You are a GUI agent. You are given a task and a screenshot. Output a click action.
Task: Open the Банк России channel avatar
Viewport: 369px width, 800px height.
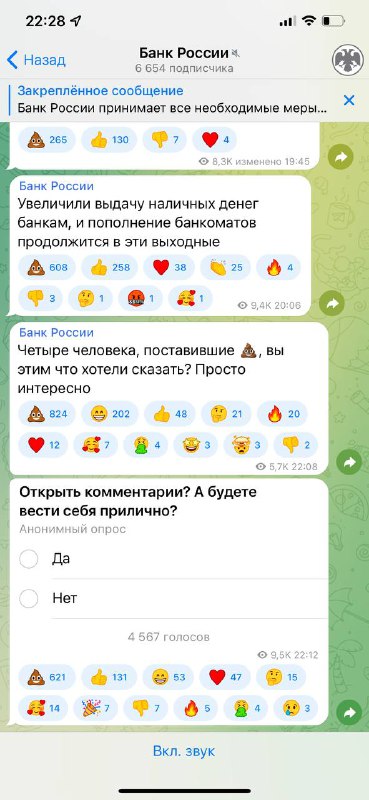tap(348, 60)
